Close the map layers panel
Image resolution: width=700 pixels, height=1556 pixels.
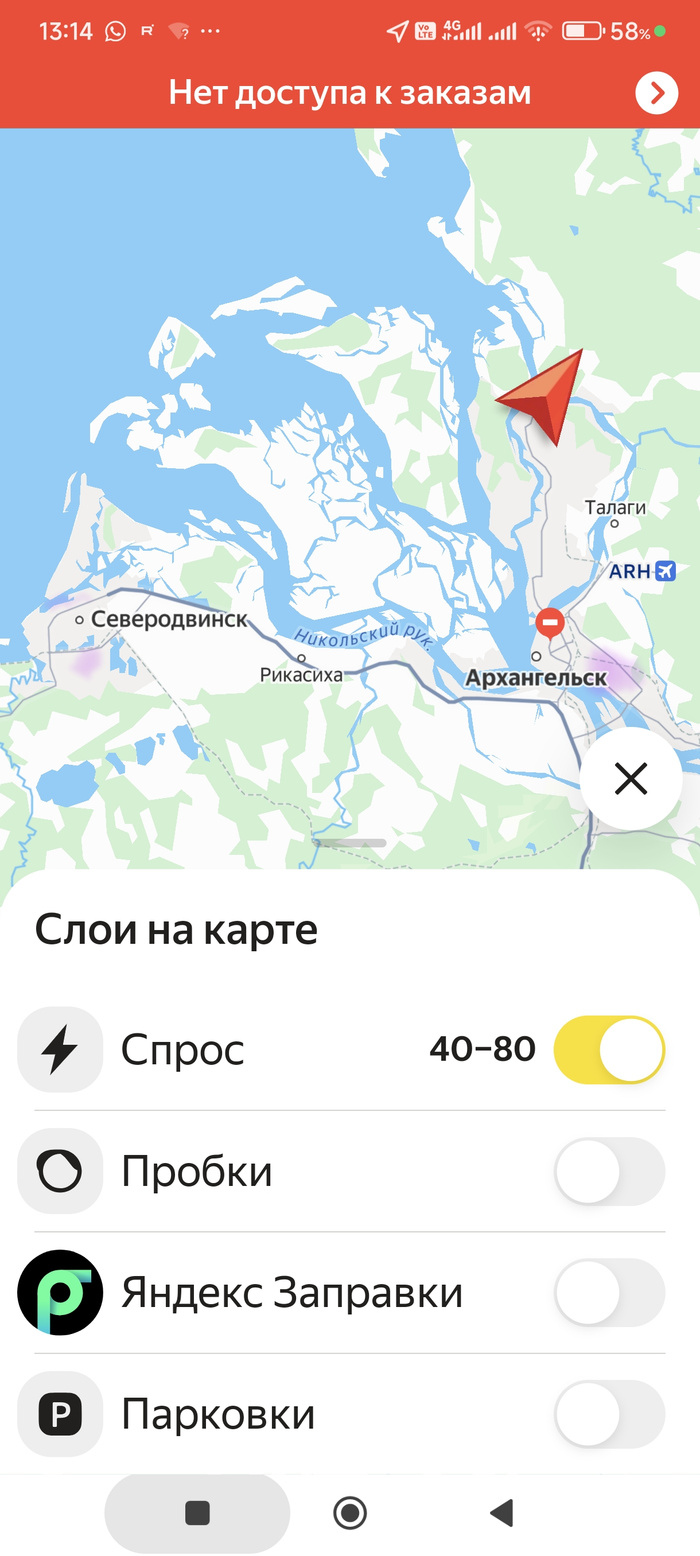coord(631,778)
